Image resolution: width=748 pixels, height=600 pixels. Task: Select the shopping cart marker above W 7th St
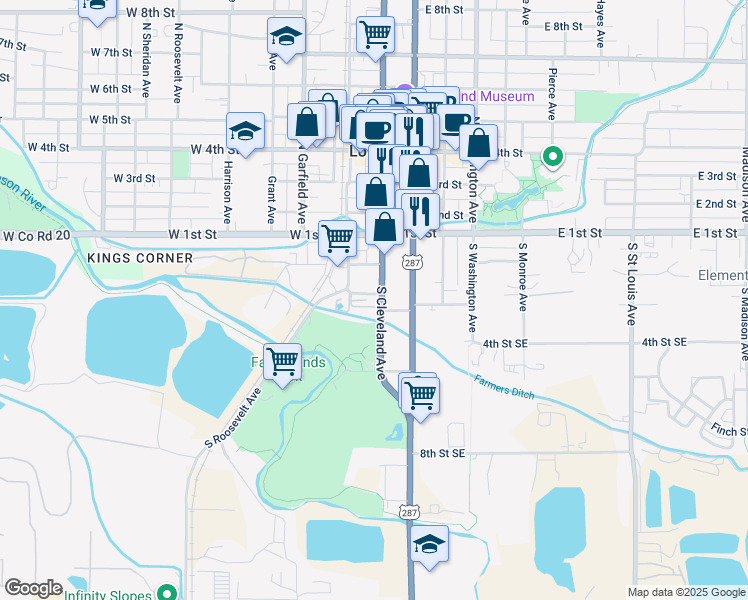(375, 33)
